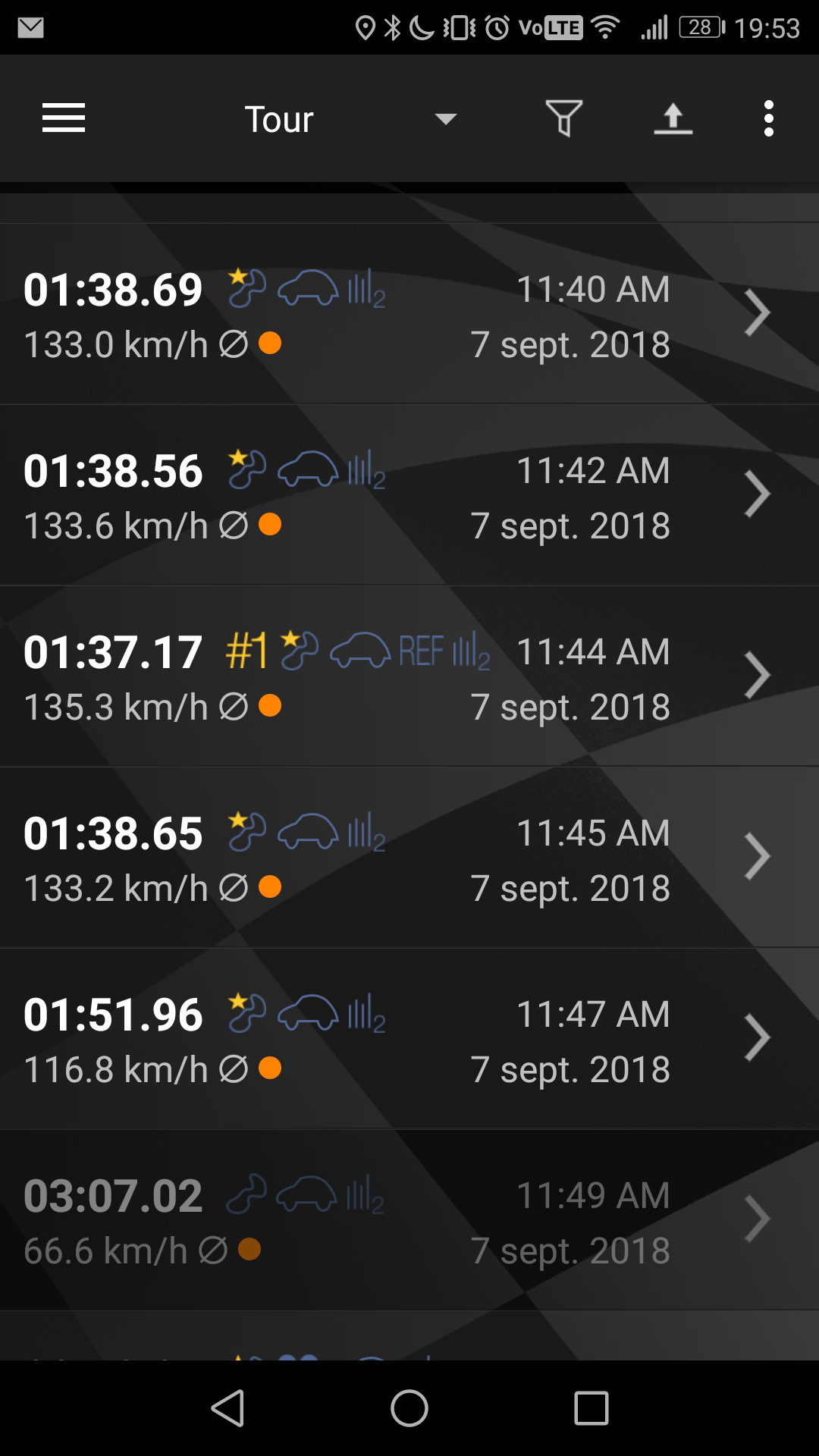819x1456 pixels.
Task: Select the best lap 01:37.17
Action: click(x=409, y=676)
